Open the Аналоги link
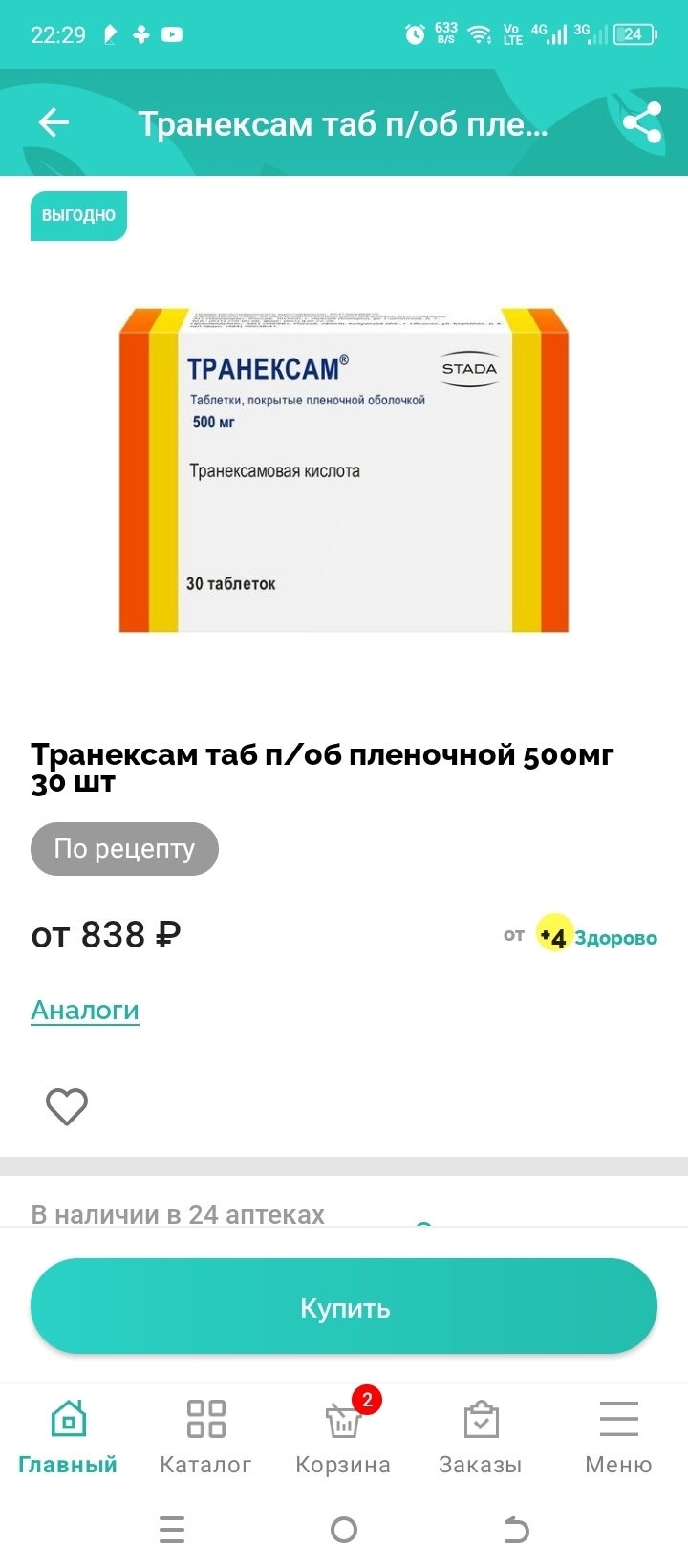This screenshot has width=688, height=1568. point(85,1010)
